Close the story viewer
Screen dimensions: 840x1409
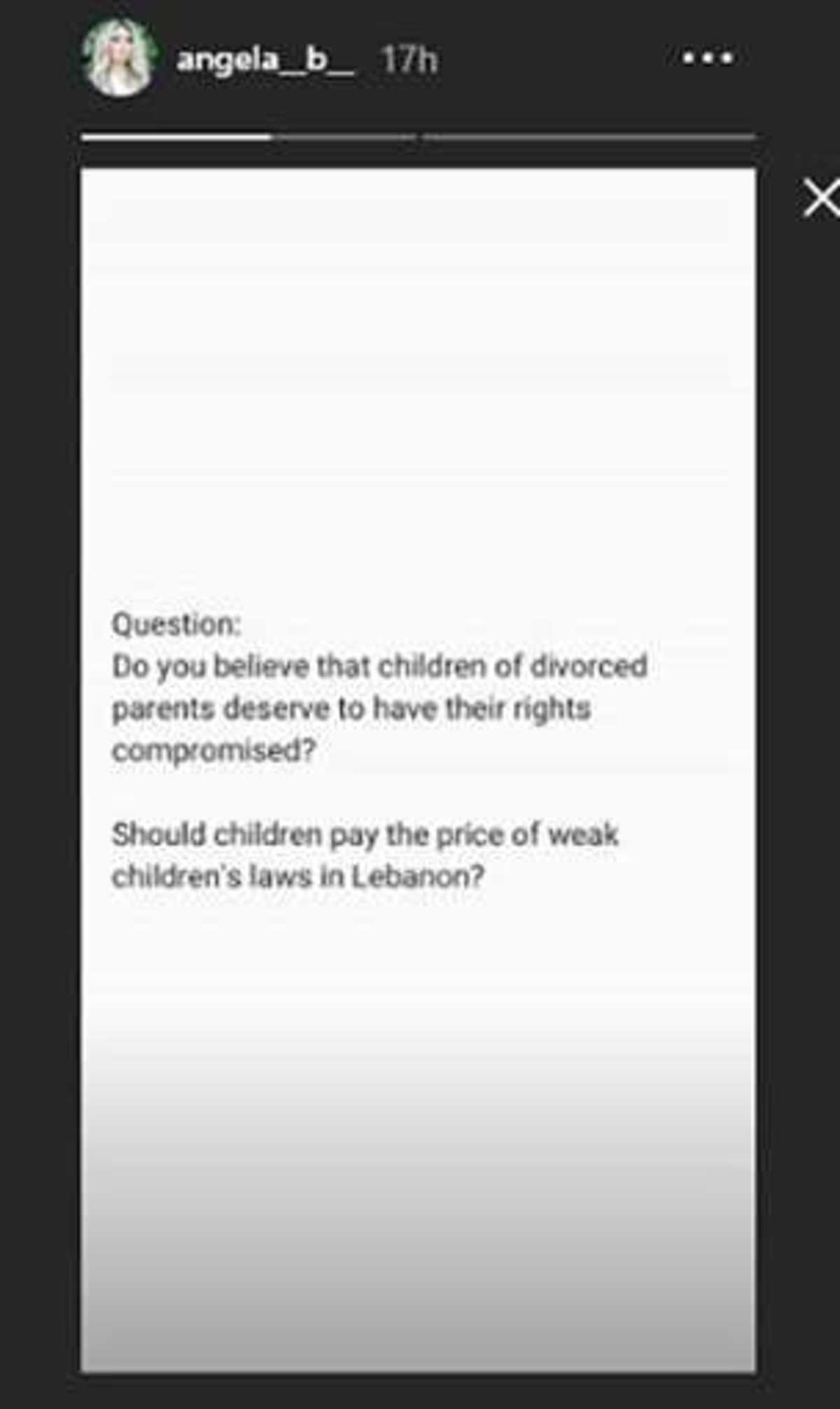820,198
